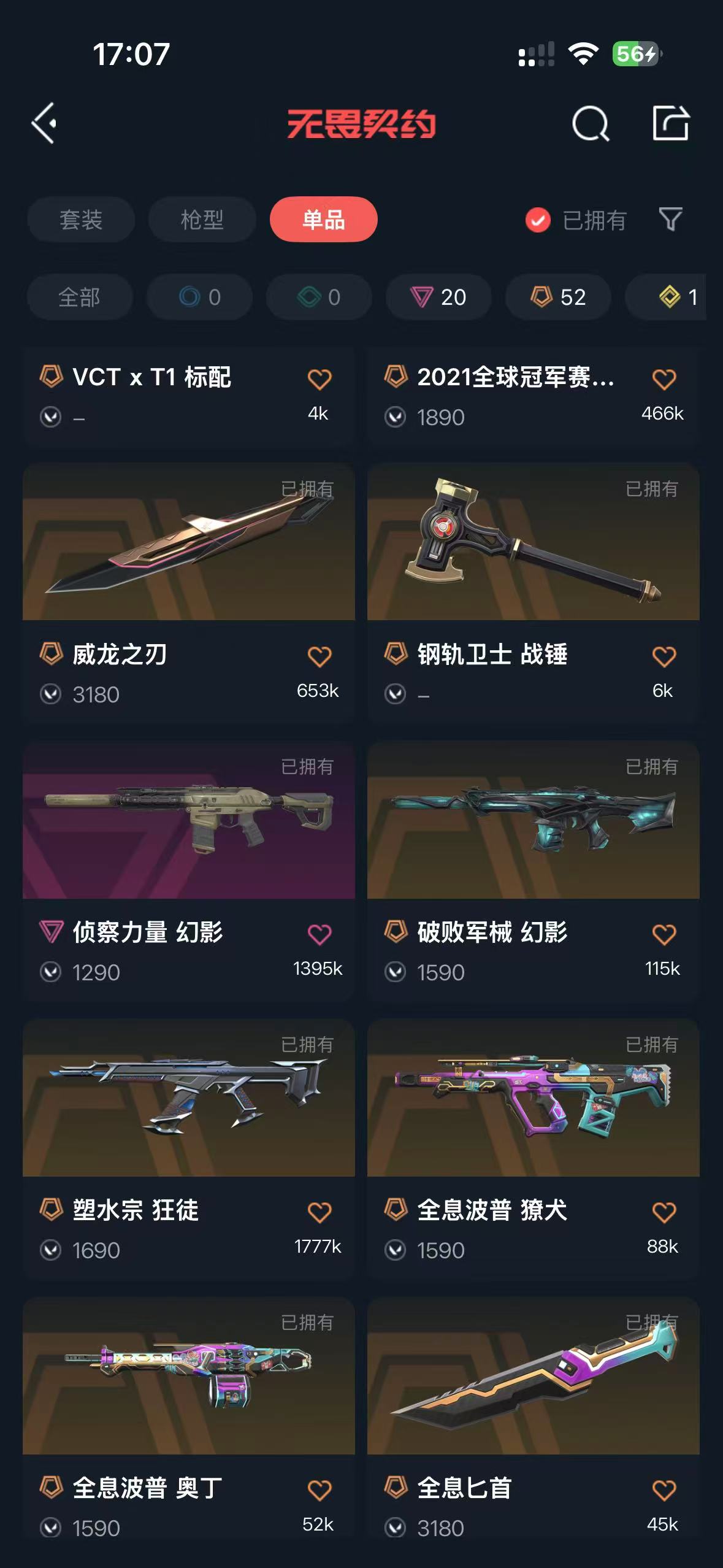The height and width of the screenshot is (1568, 723).
Task: Favorite the 侦察力量 幻影 skin
Action: 319,934
